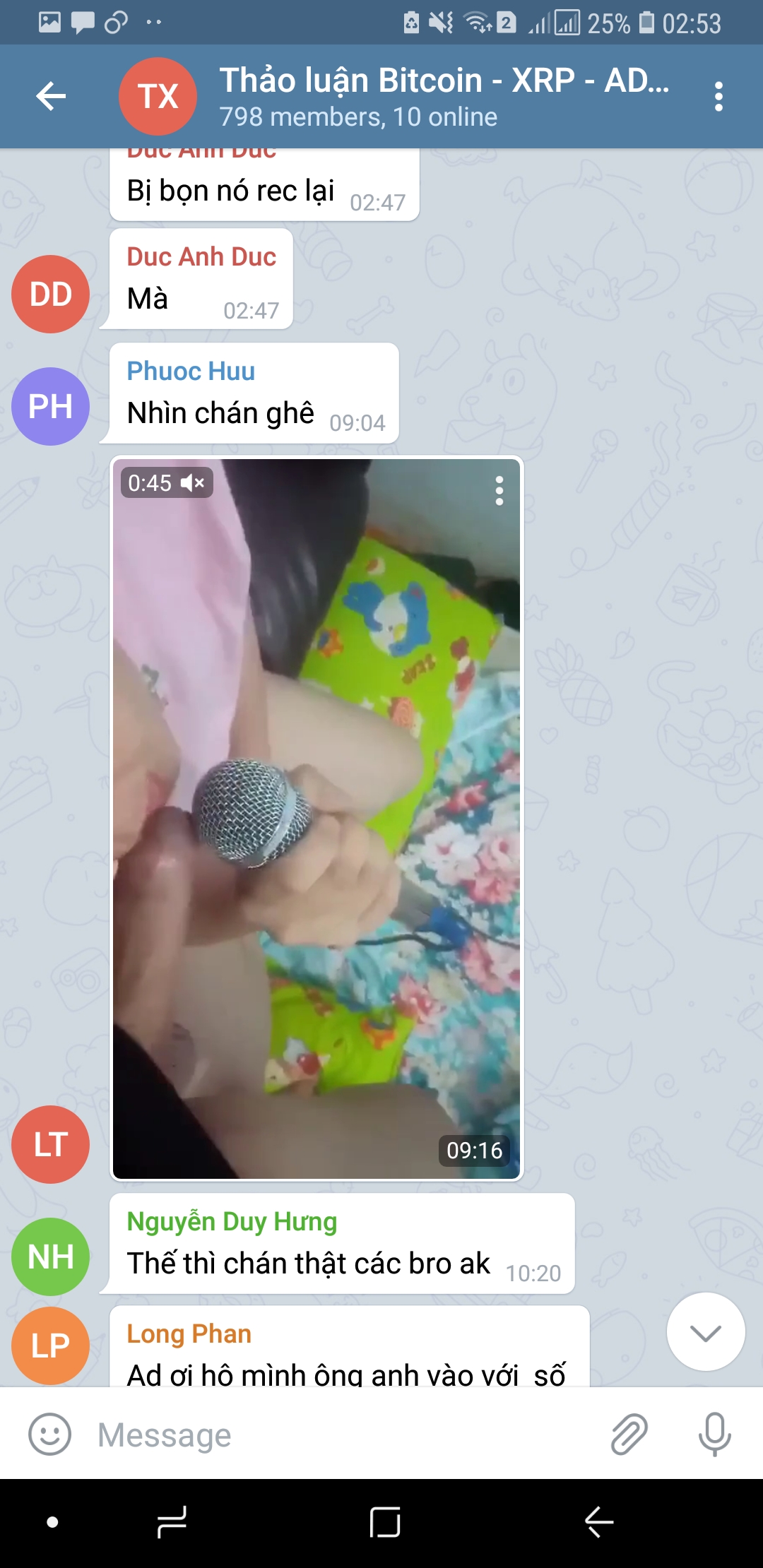This screenshot has width=763, height=1568.
Task: Open the group chat overflow menu
Action: click(x=718, y=97)
